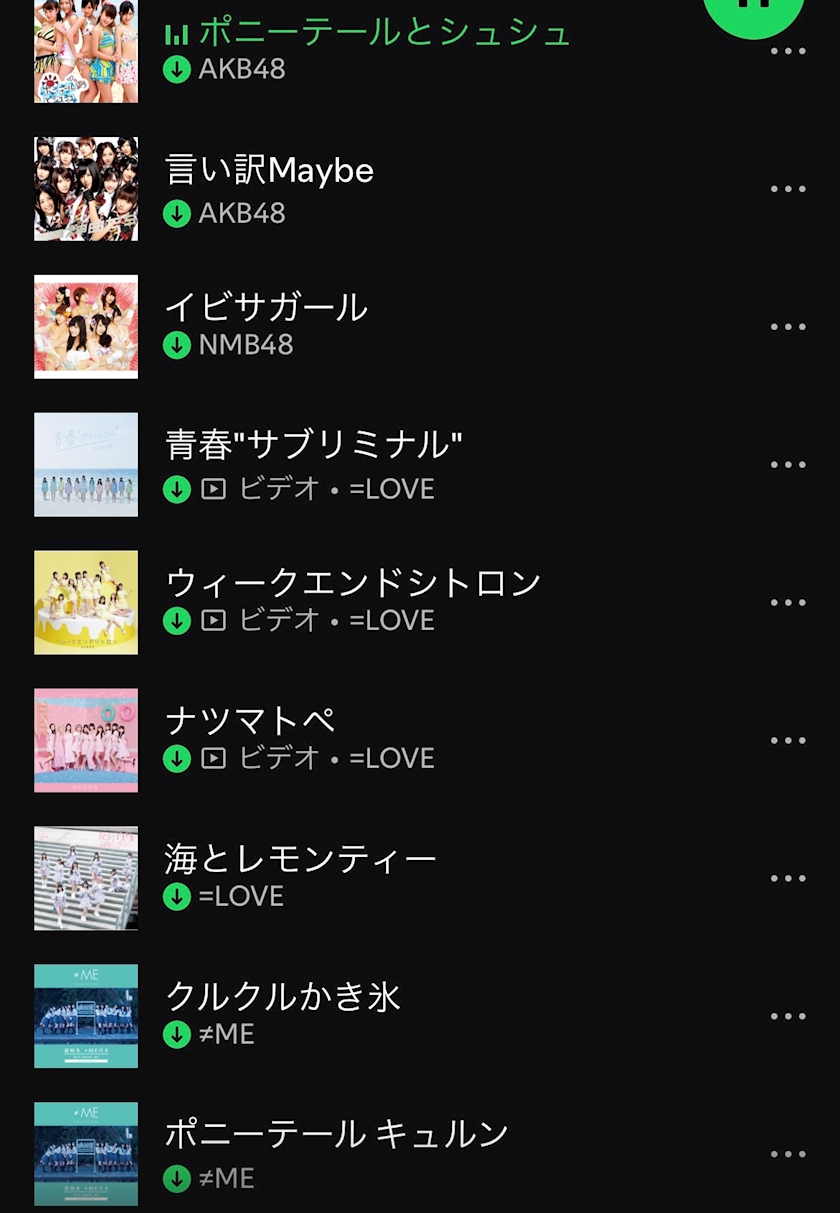Open more options for 言い訳Maybe

click(788, 189)
